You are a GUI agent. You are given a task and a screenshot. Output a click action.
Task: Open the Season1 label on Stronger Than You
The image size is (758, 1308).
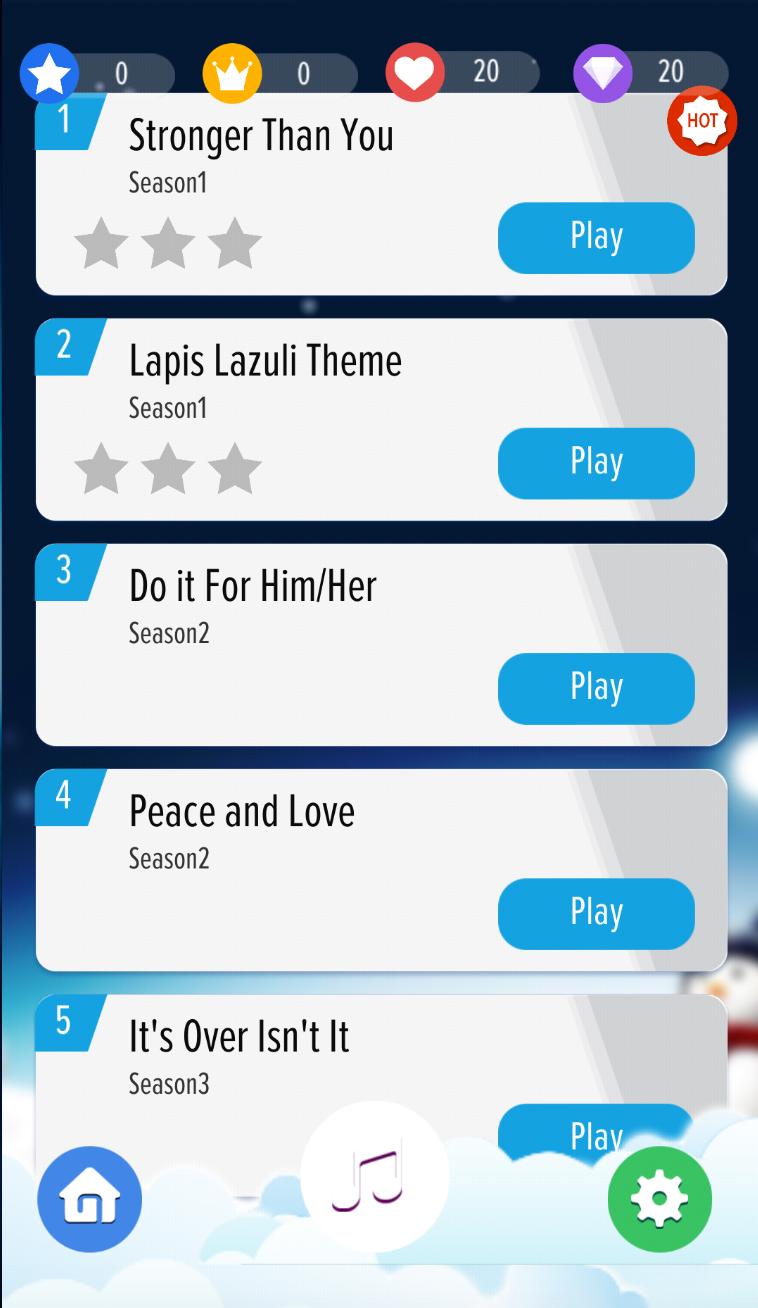(x=168, y=183)
